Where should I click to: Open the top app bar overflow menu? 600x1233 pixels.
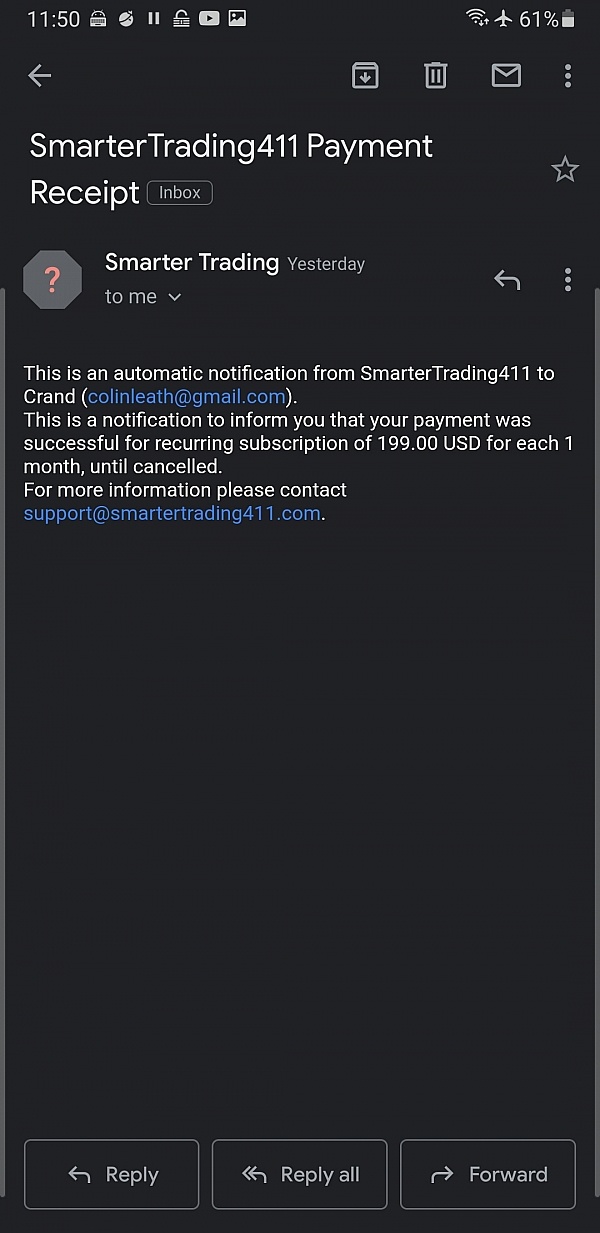(x=567, y=75)
